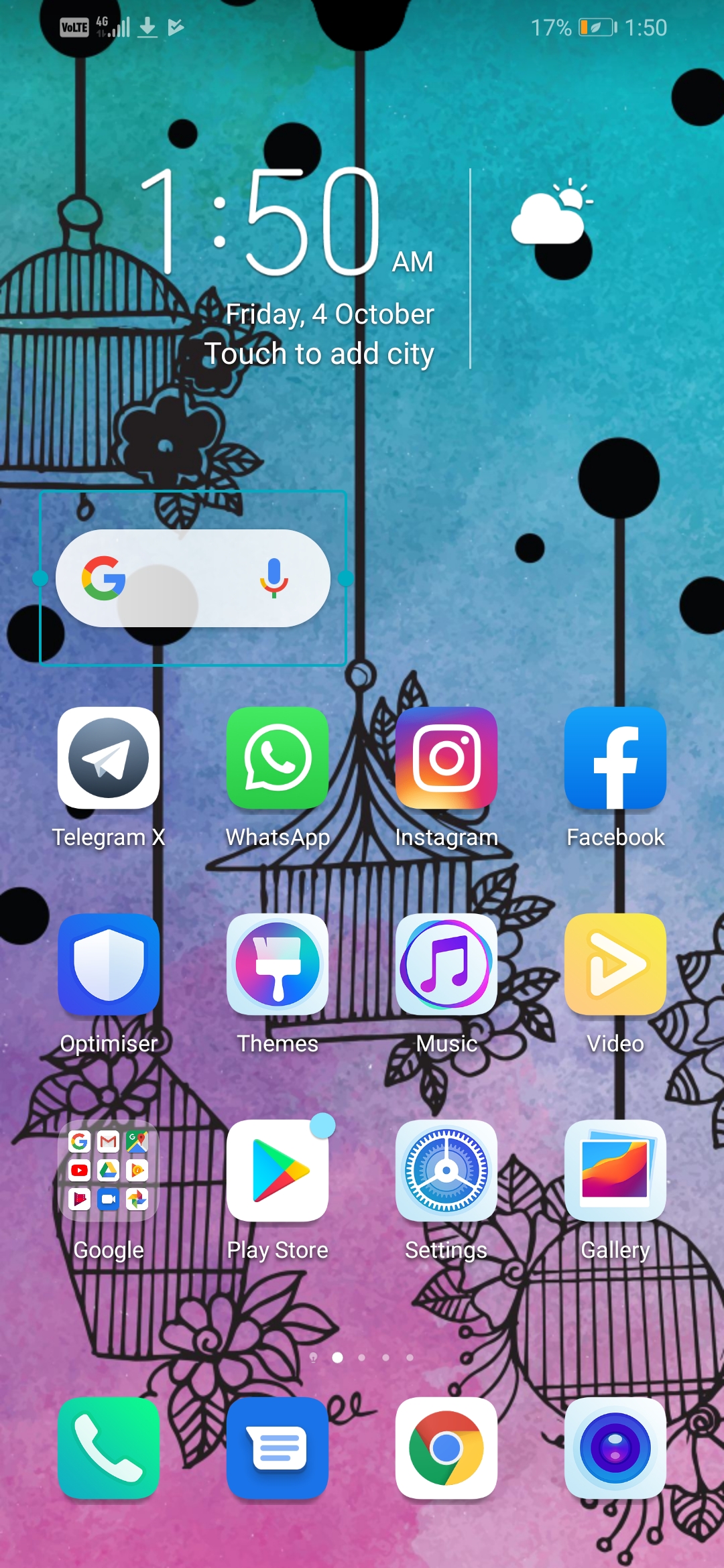
Task: Tap 'Touch to add city' for weather
Action: pyautogui.click(x=319, y=354)
